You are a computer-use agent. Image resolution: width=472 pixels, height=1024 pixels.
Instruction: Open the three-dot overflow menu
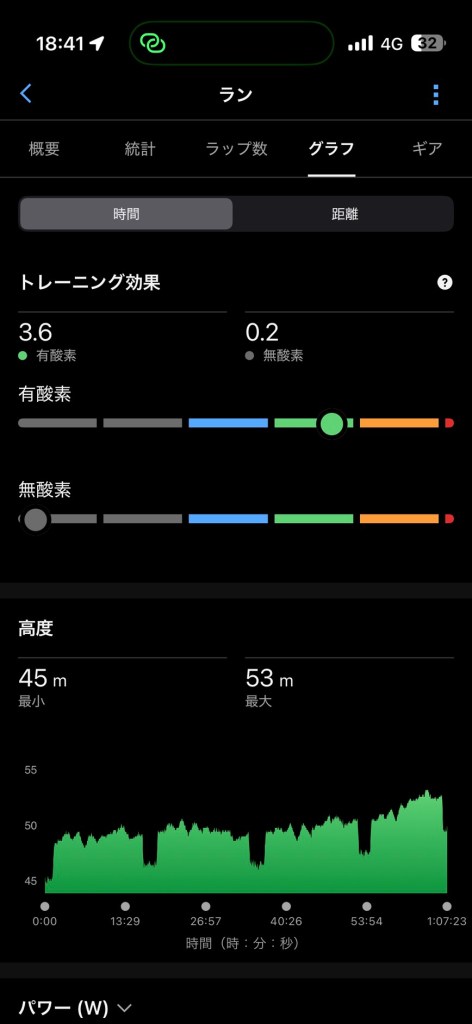[436, 95]
